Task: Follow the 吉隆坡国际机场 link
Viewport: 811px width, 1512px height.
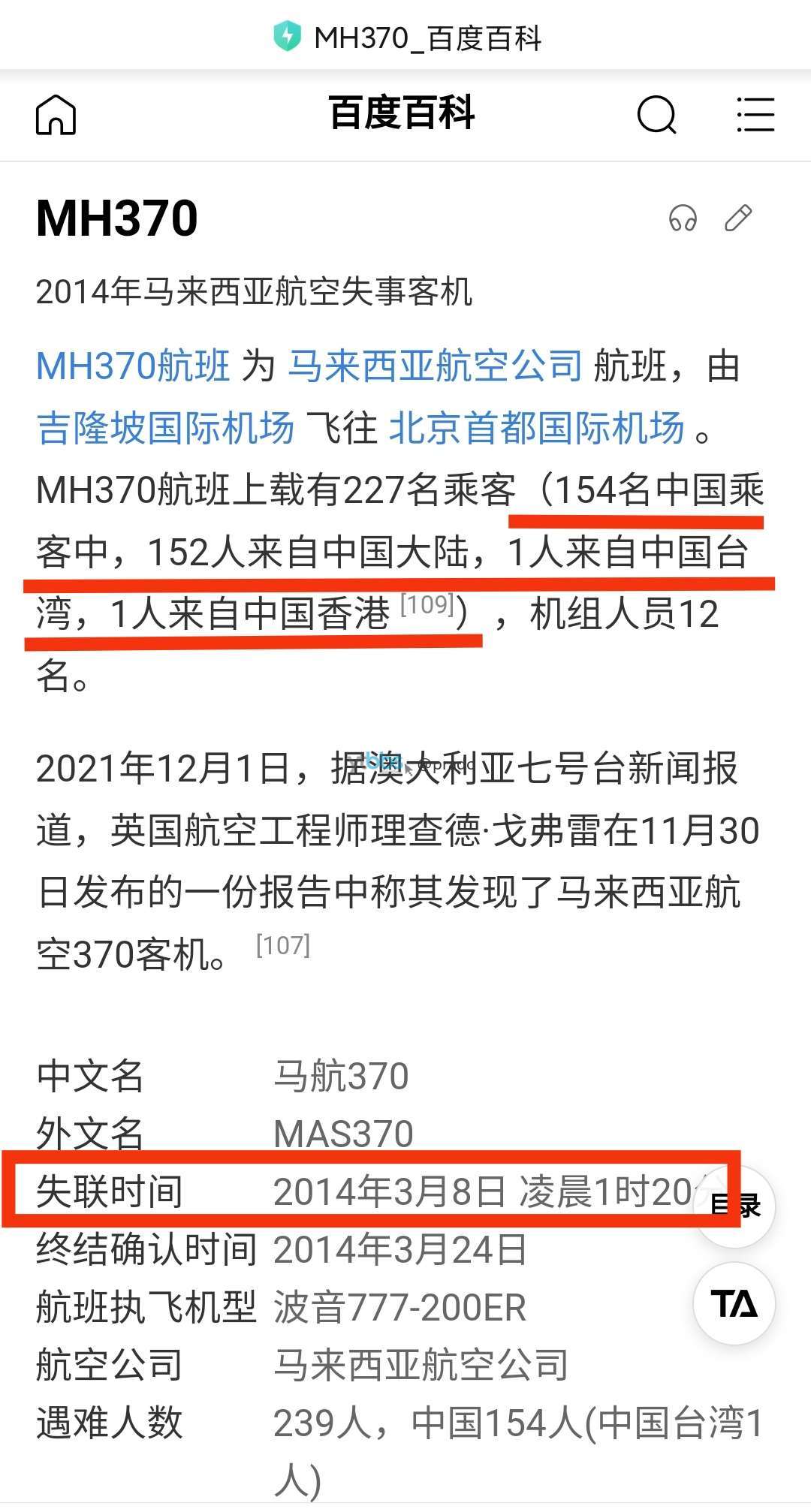Action: pos(165,428)
